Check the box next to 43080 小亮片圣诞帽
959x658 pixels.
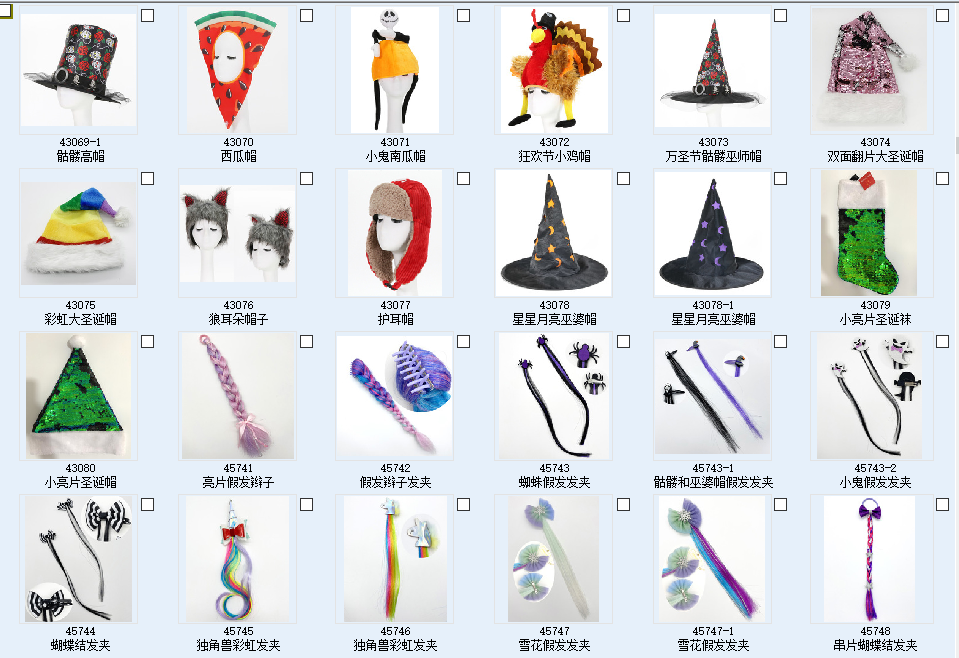tap(147, 342)
